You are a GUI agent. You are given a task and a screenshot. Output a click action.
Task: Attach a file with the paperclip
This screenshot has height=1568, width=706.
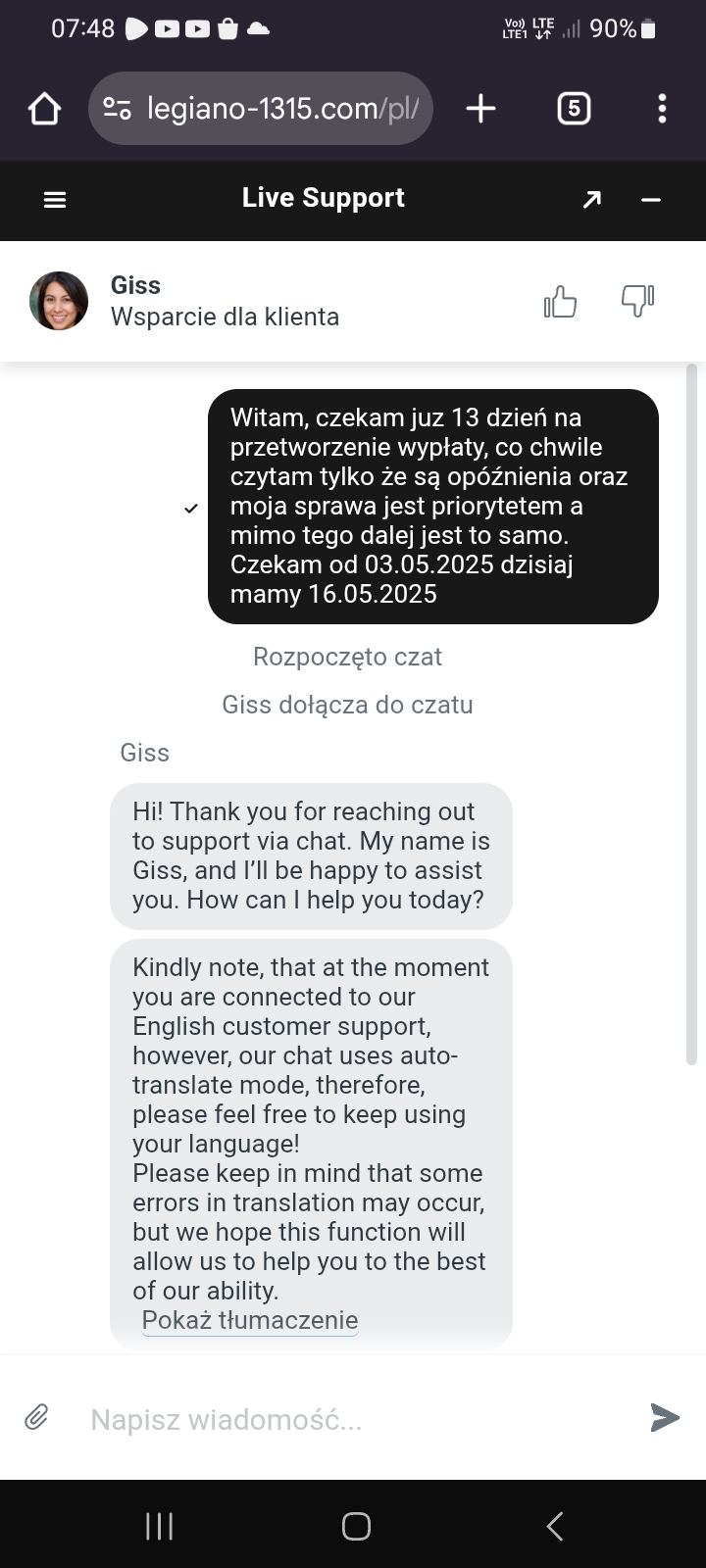[37, 1417]
